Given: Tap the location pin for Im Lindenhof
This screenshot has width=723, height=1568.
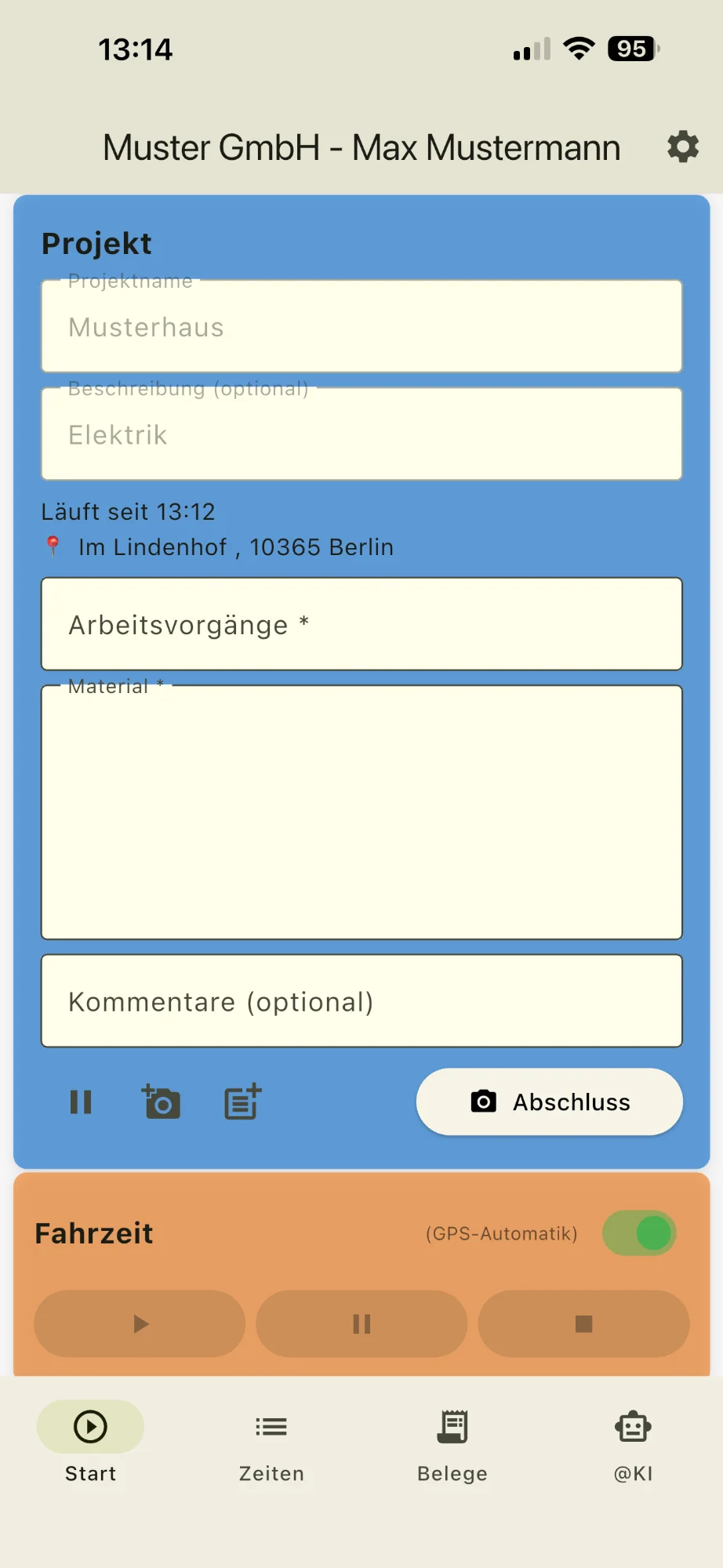Looking at the screenshot, I should (x=53, y=546).
